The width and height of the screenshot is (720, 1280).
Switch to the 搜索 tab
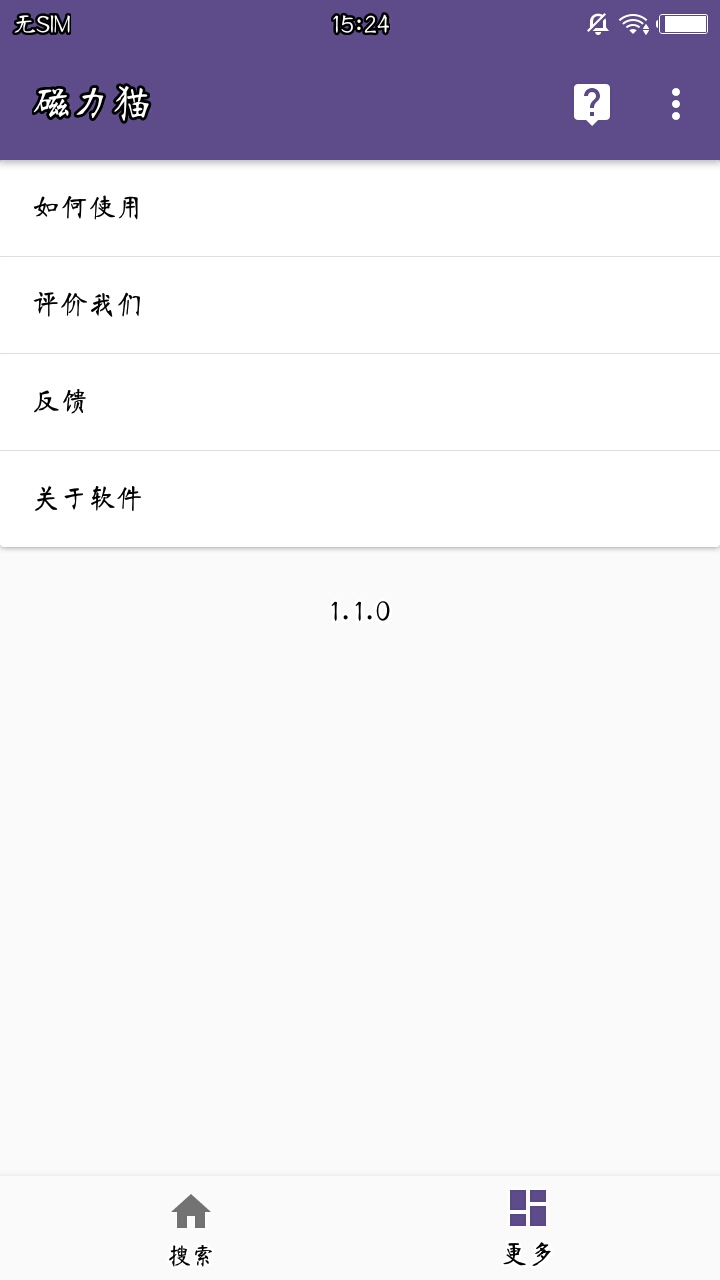pos(190,1225)
